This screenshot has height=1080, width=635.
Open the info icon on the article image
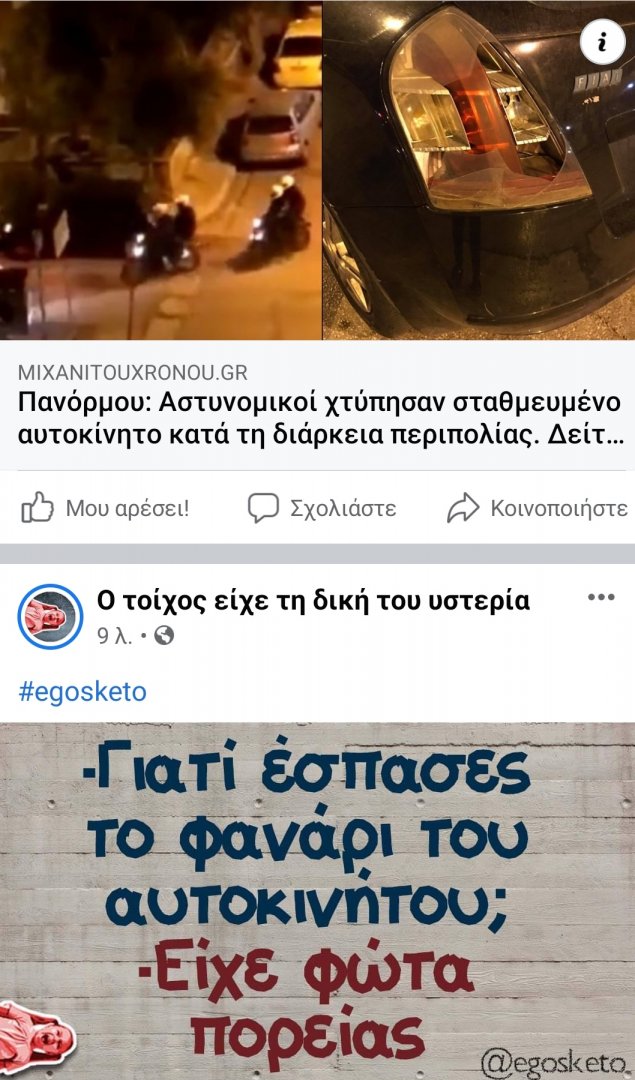point(601,41)
